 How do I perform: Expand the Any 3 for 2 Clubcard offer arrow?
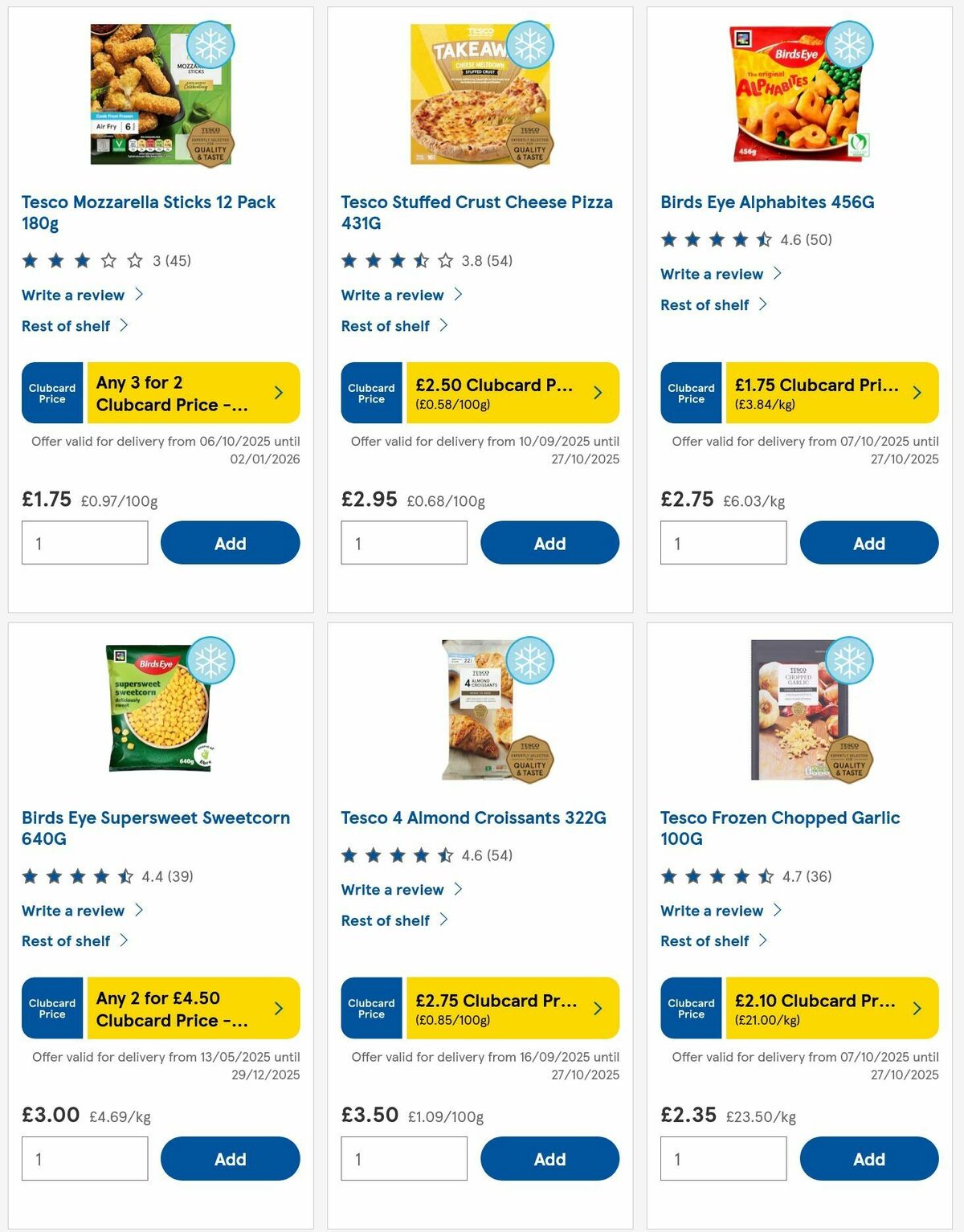point(279,392)
